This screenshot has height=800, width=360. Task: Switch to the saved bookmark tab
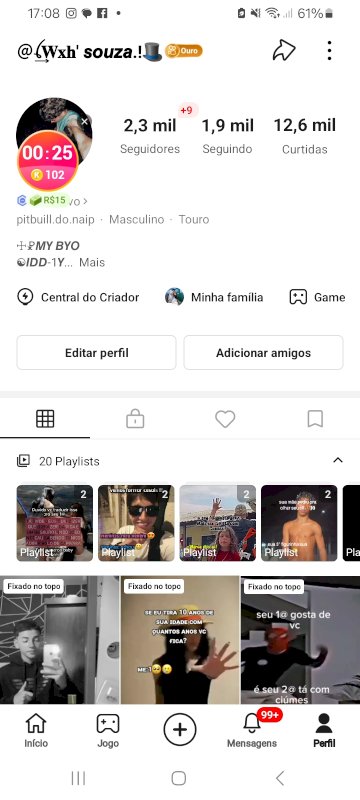point(315,419)
